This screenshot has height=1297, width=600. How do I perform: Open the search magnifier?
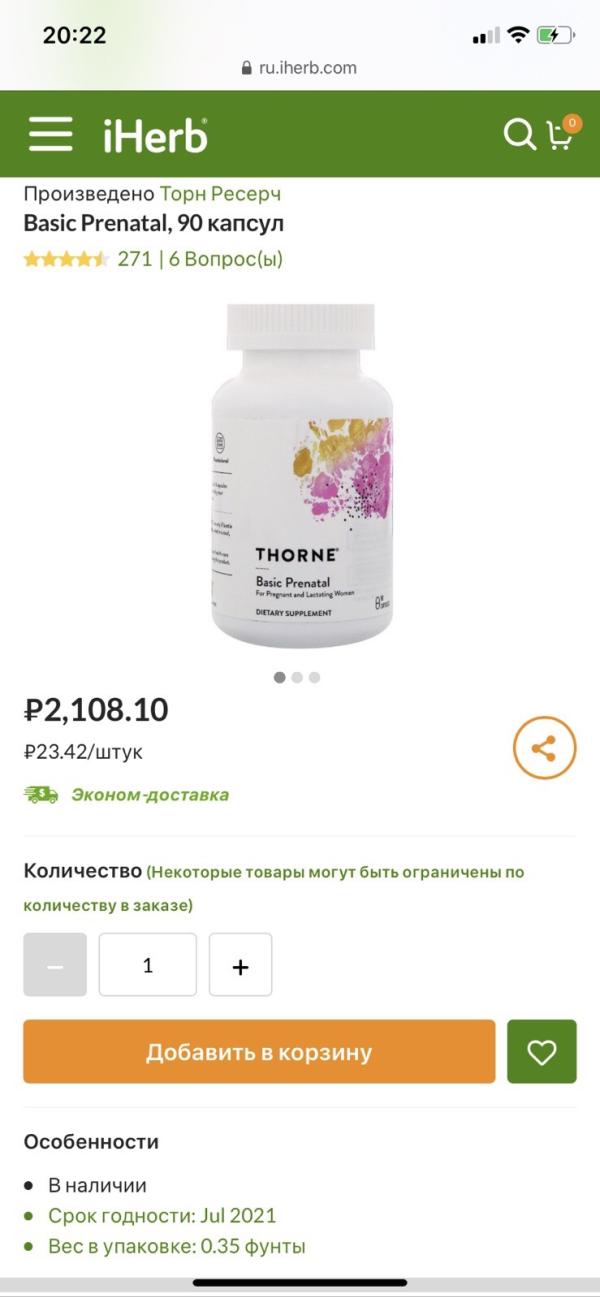click(x=518, y=135)
